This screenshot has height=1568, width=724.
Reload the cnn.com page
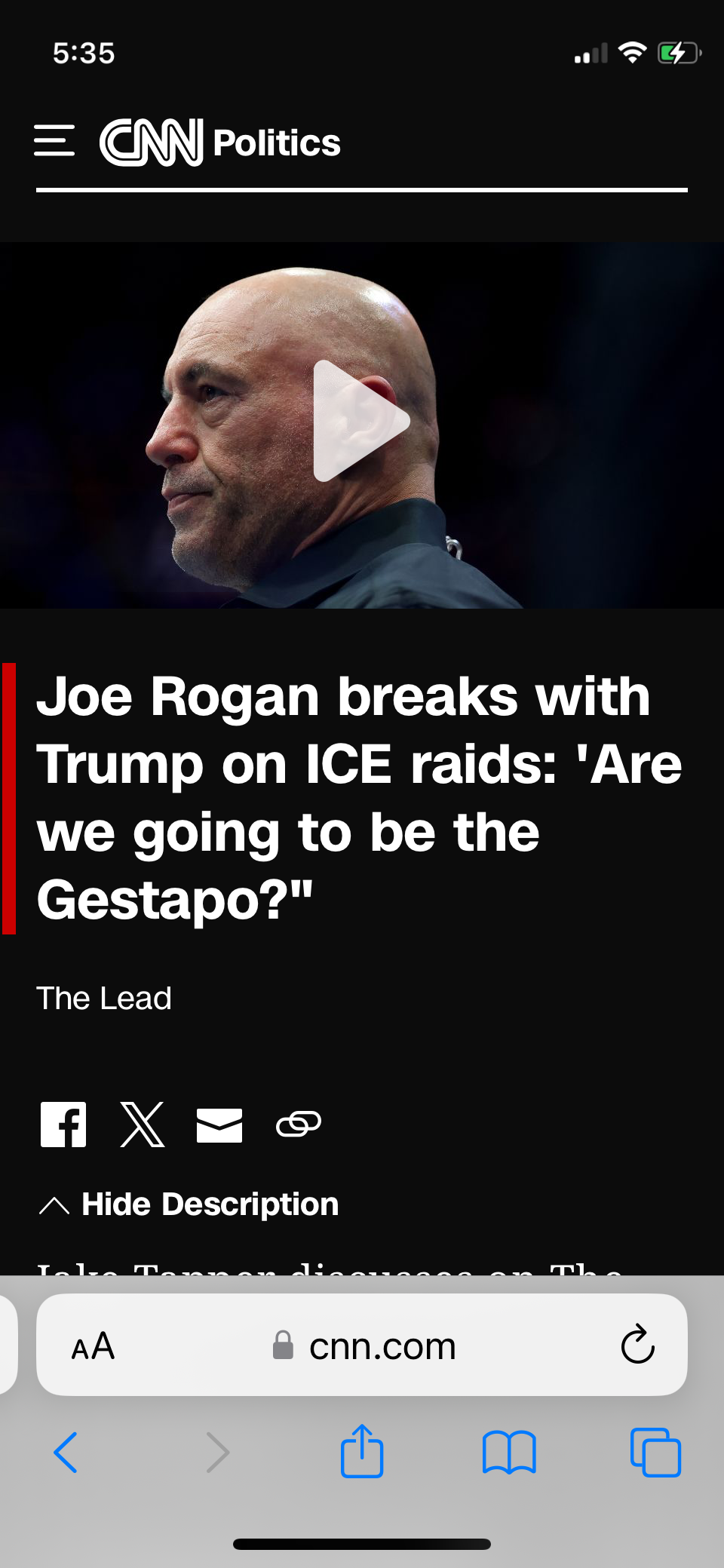click(x=637, y=1345)
